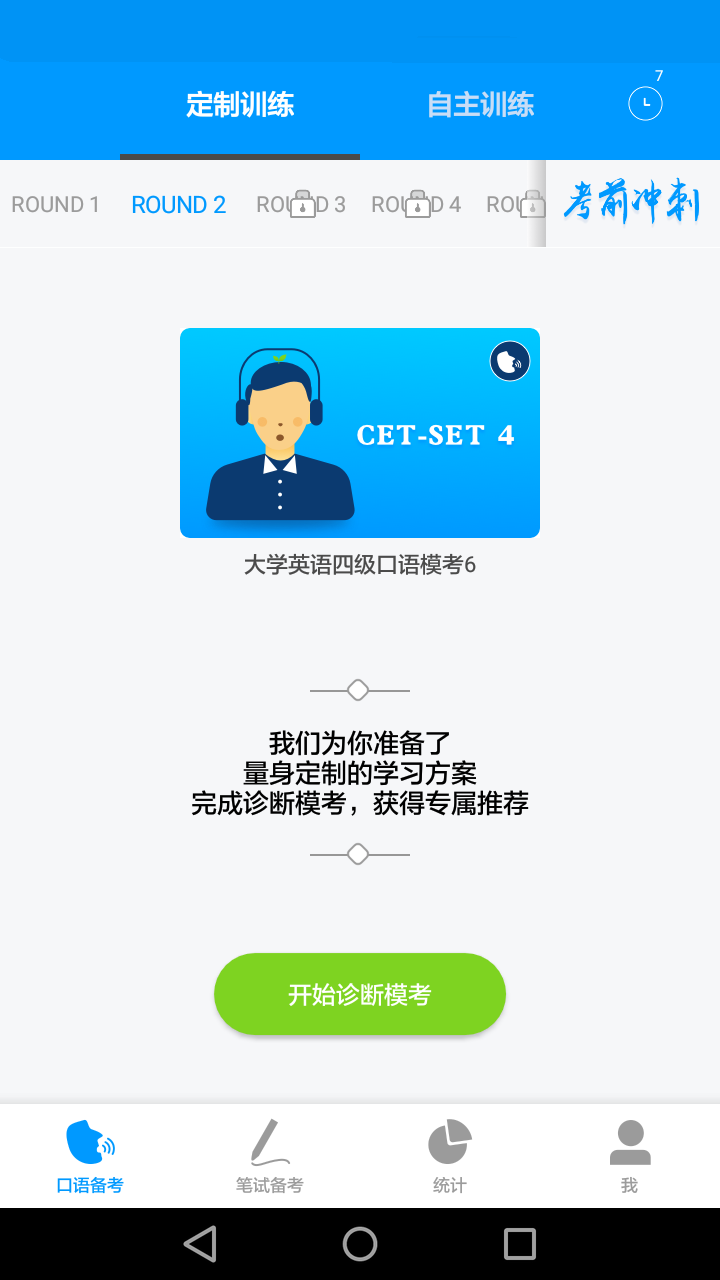Tap the 我 profile person icon
The height and width of the screenshot is (1280, 720).
629,1140
